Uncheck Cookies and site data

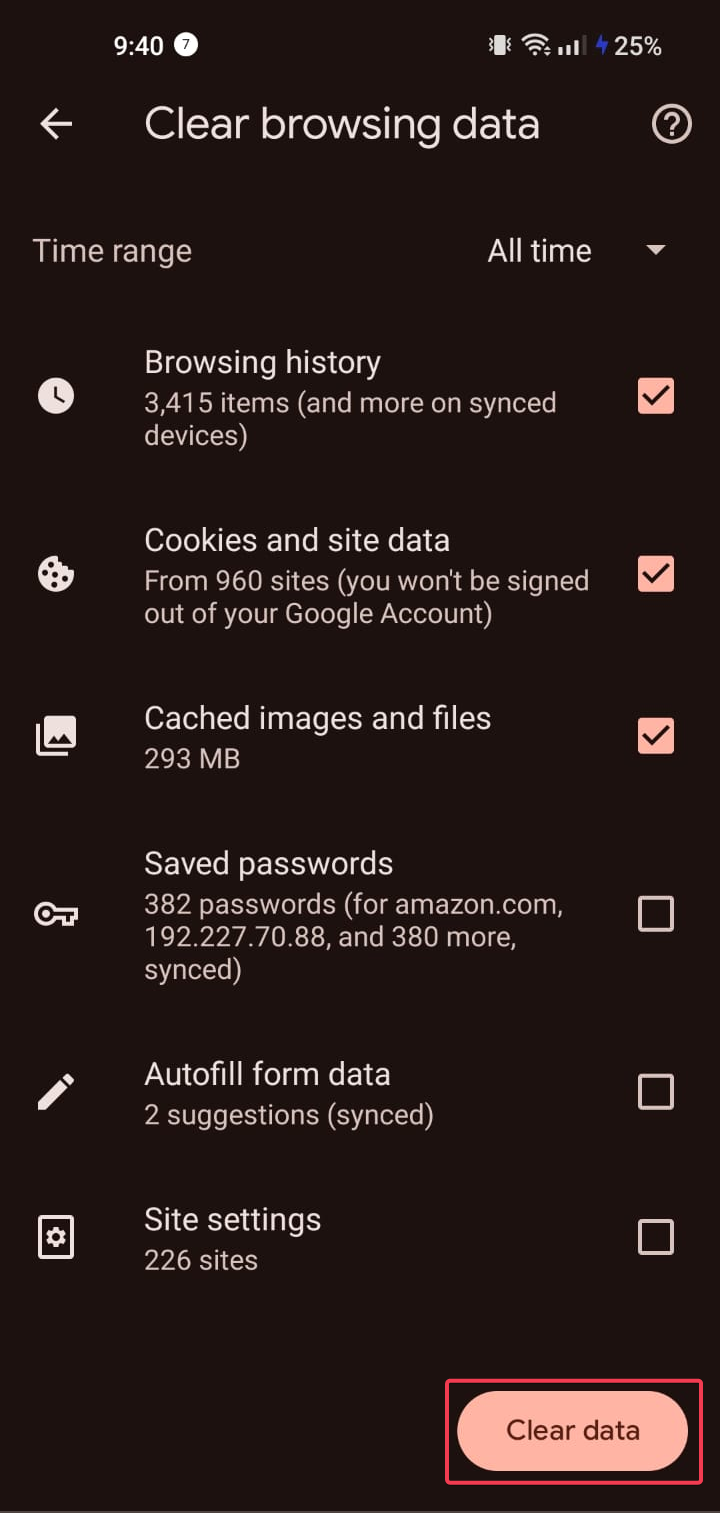656,574
